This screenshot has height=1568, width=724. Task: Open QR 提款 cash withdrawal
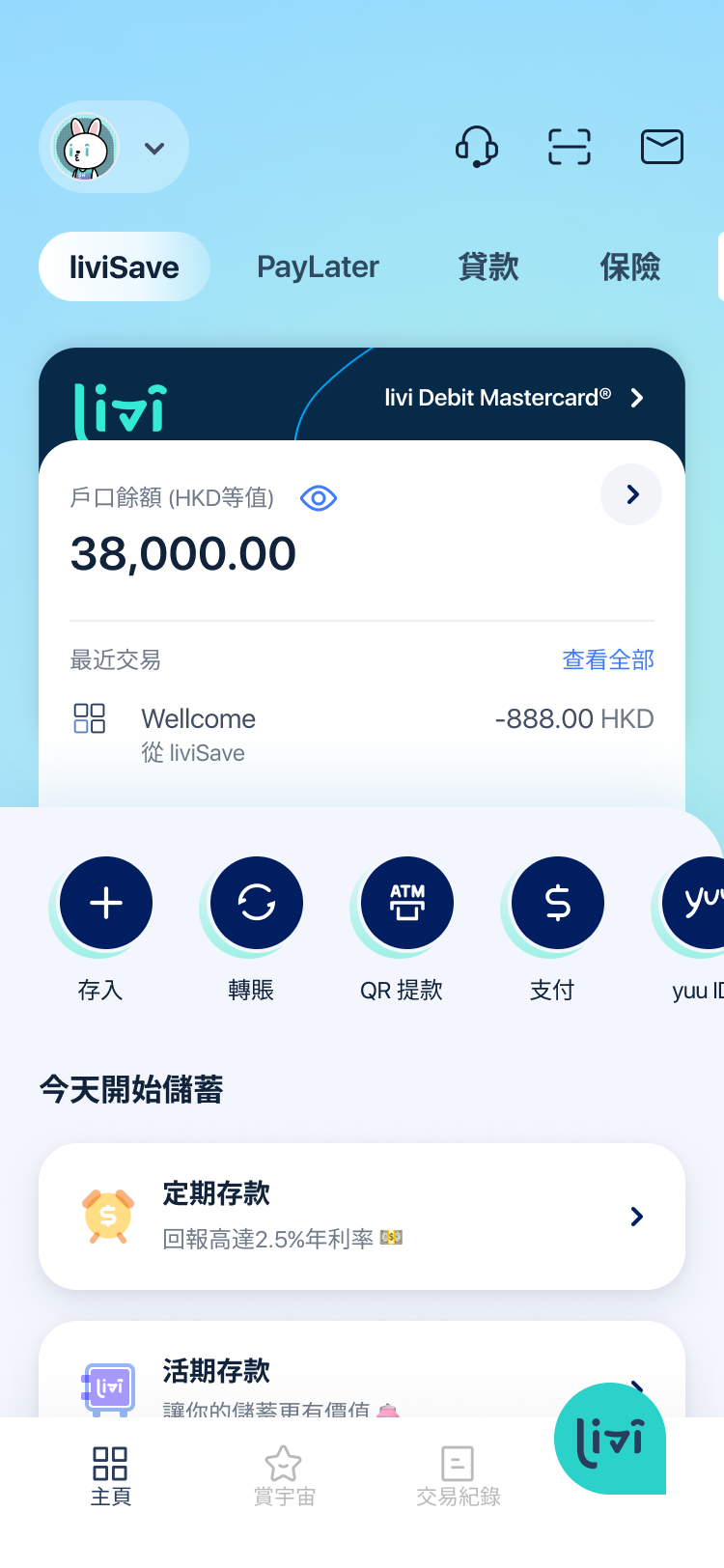[x=406, y=905]
